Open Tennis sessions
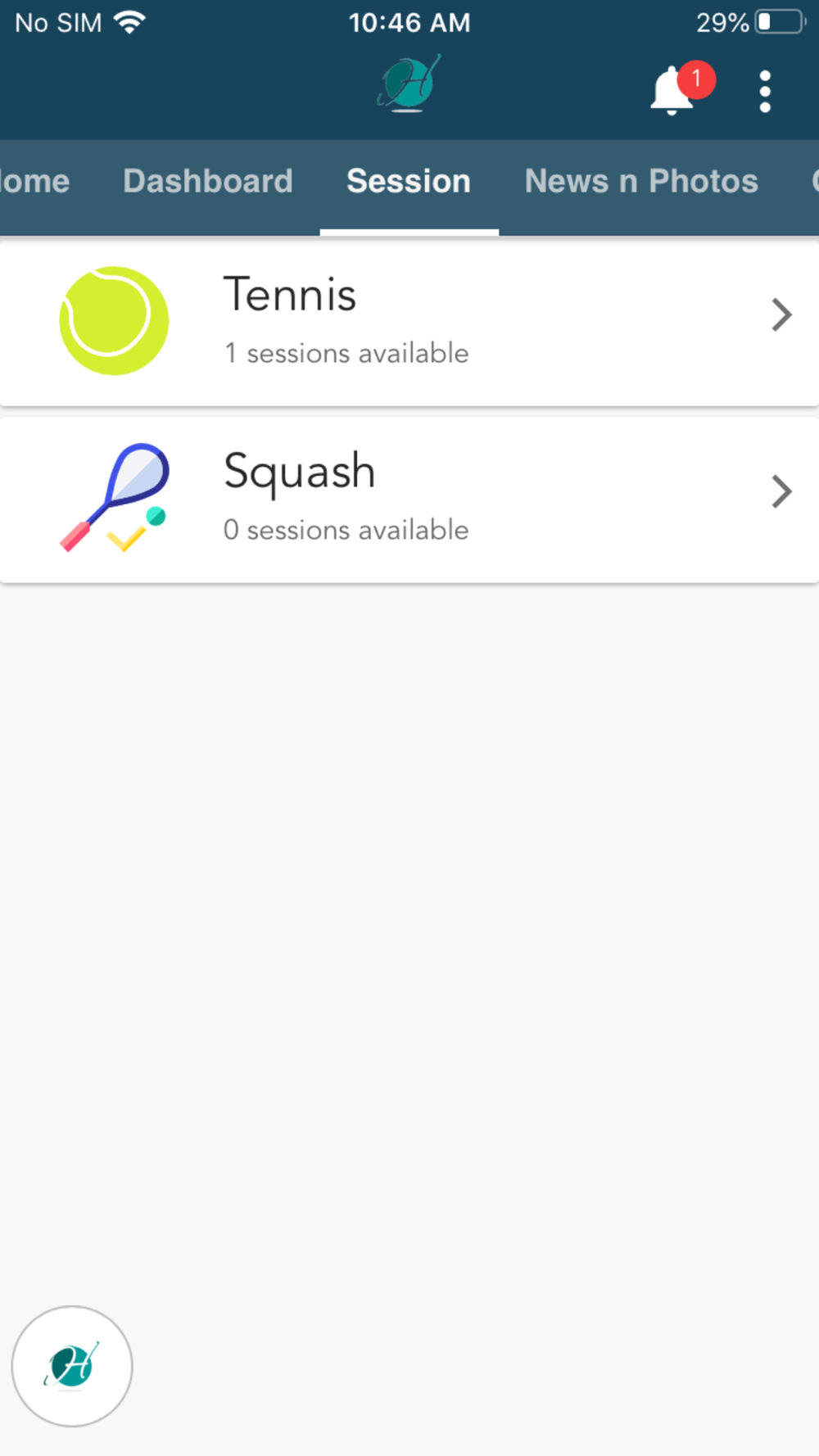 409,321
